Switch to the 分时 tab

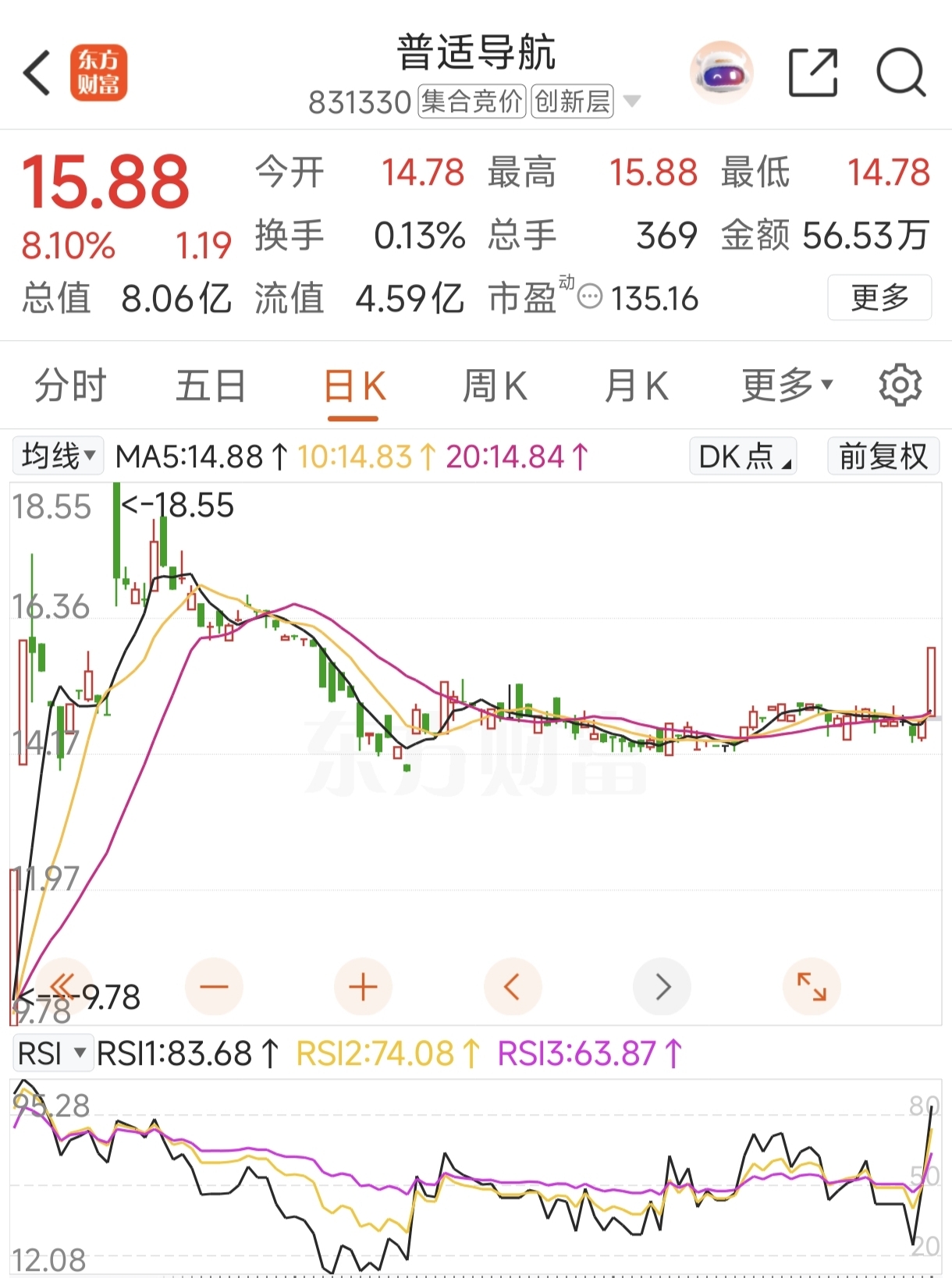click(70, 386)
